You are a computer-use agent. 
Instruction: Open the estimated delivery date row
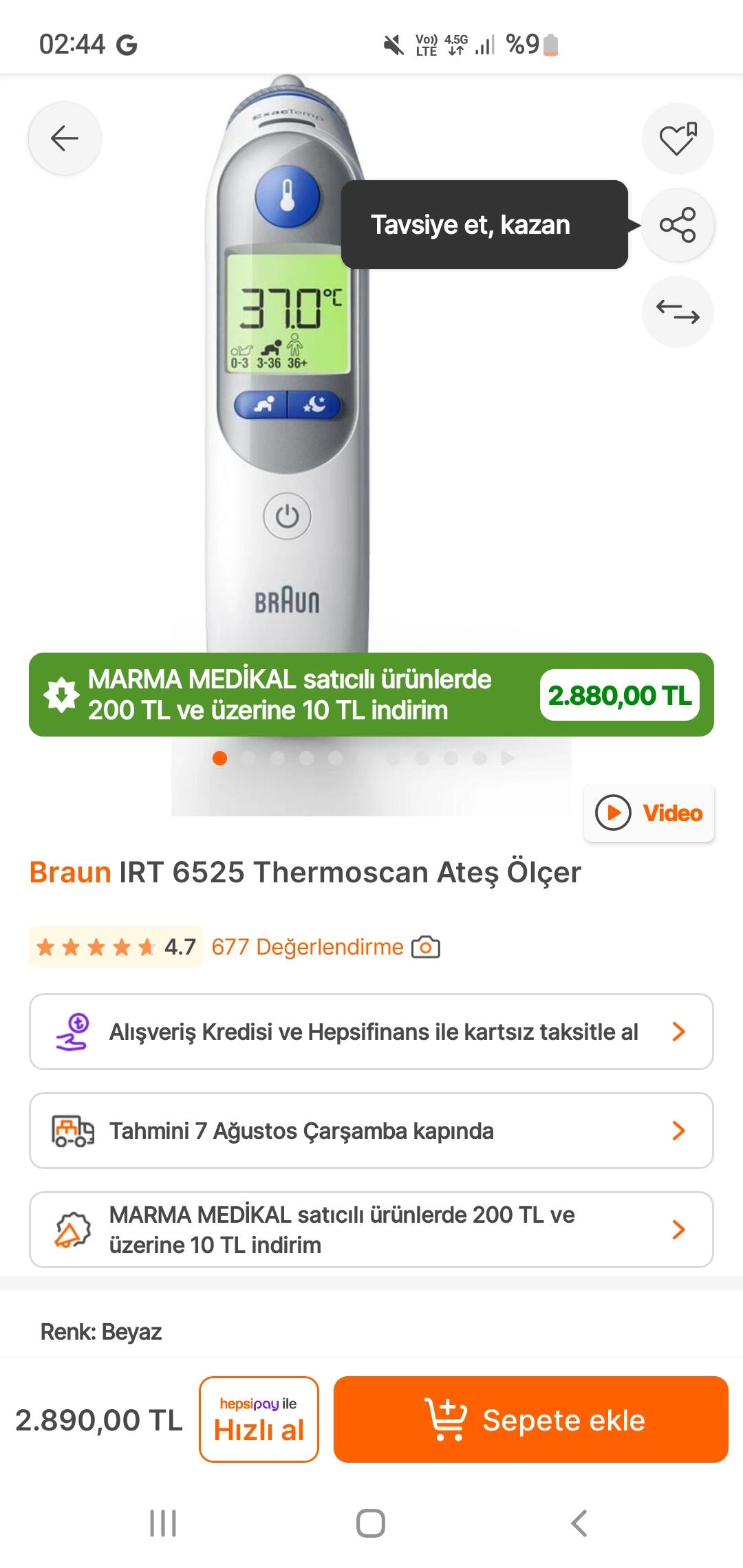coord(371,1131)
